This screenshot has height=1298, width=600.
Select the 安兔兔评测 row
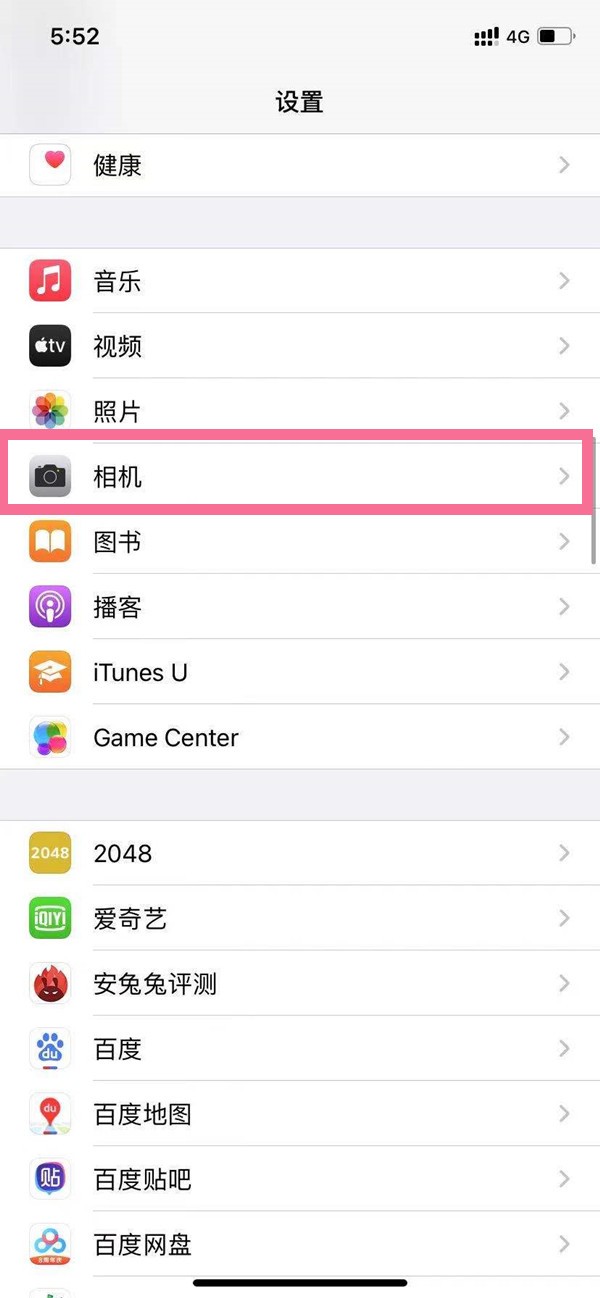(300, 984)
